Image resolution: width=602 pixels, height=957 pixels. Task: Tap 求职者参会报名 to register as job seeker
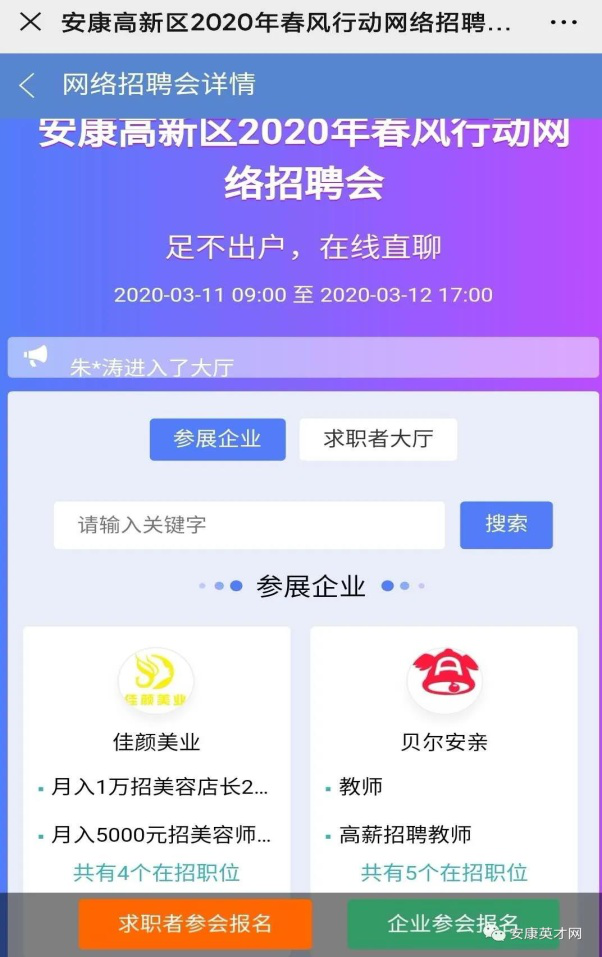point(195,923)
